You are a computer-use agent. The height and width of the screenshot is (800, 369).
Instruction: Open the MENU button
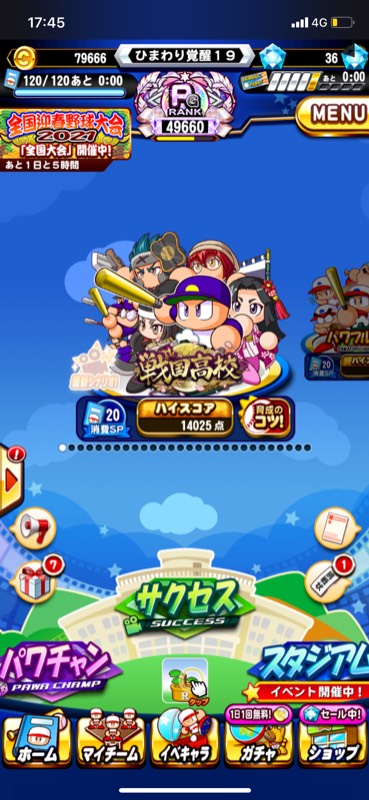point(334,115)
